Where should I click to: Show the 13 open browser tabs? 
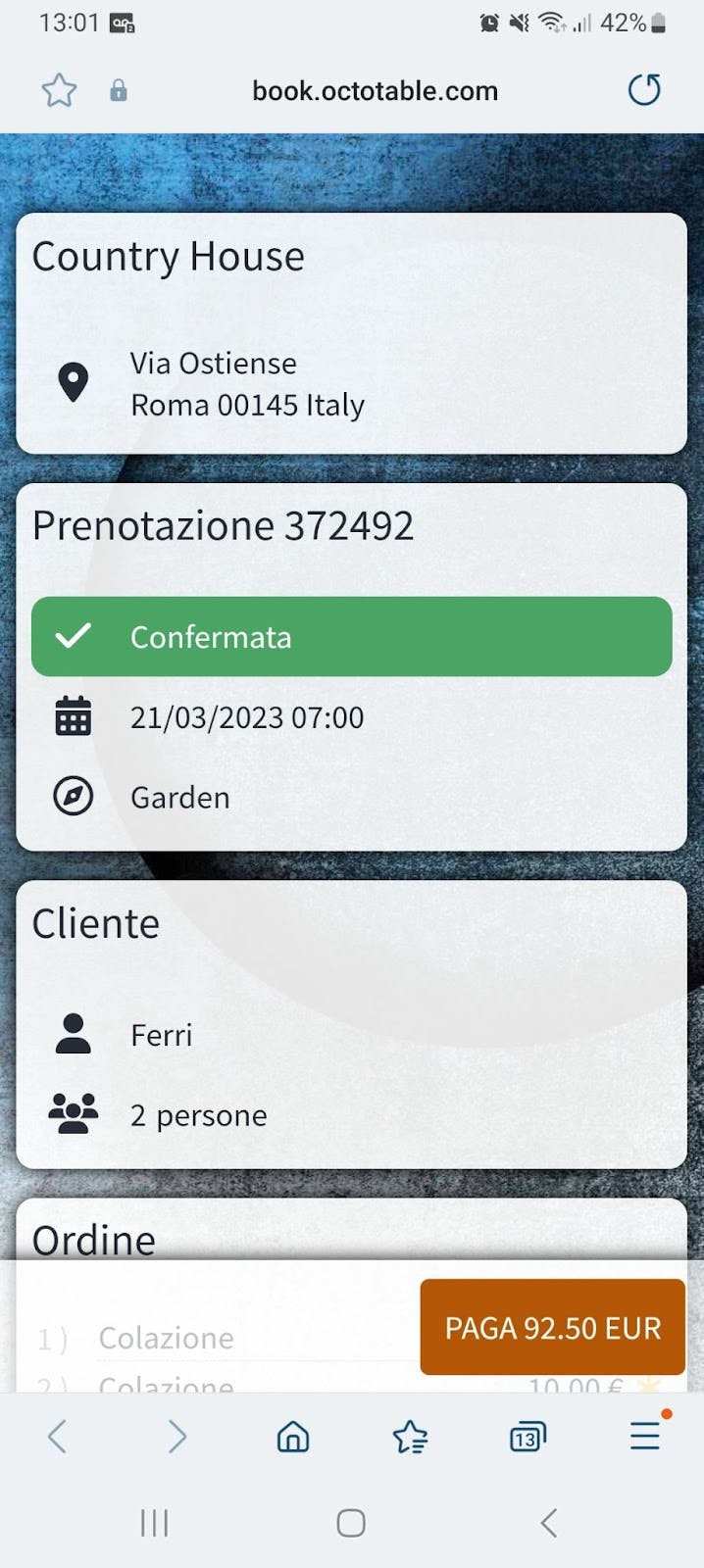pyautogui.click(x=528, y=1438)
